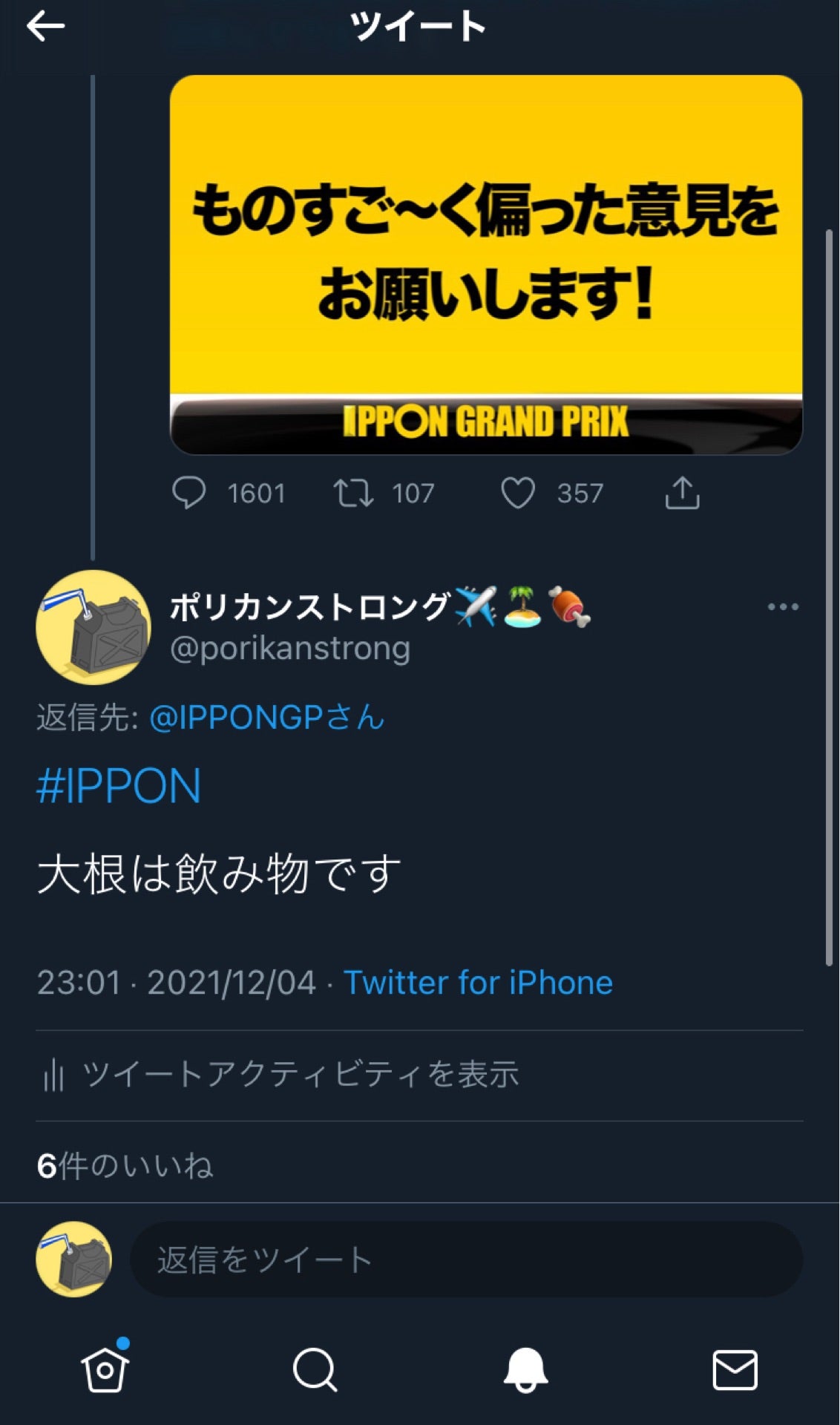Open the Home timeline icon
840x1425 pixels.
click(105, 1369)
